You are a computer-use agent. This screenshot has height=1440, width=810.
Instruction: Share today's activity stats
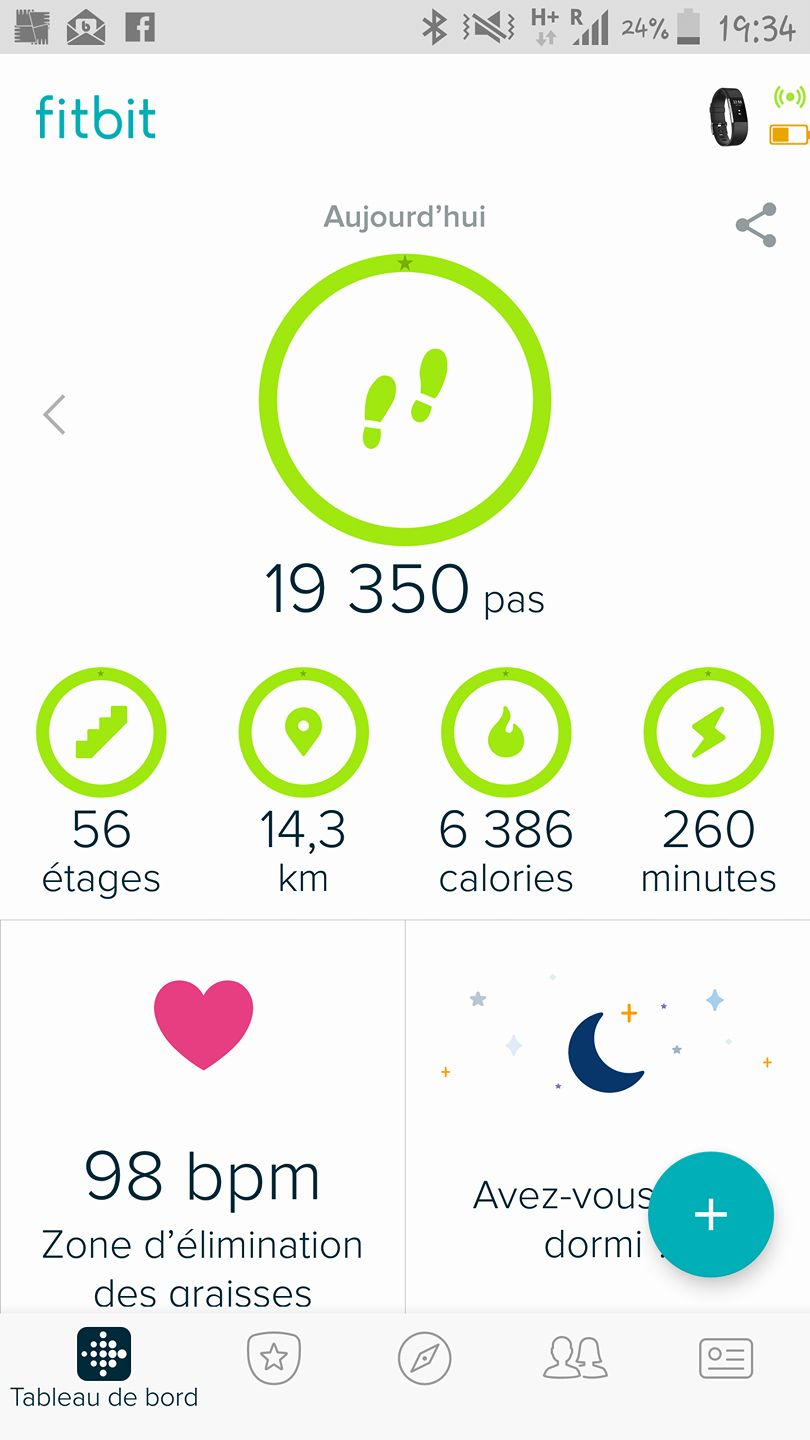[756, 225]
